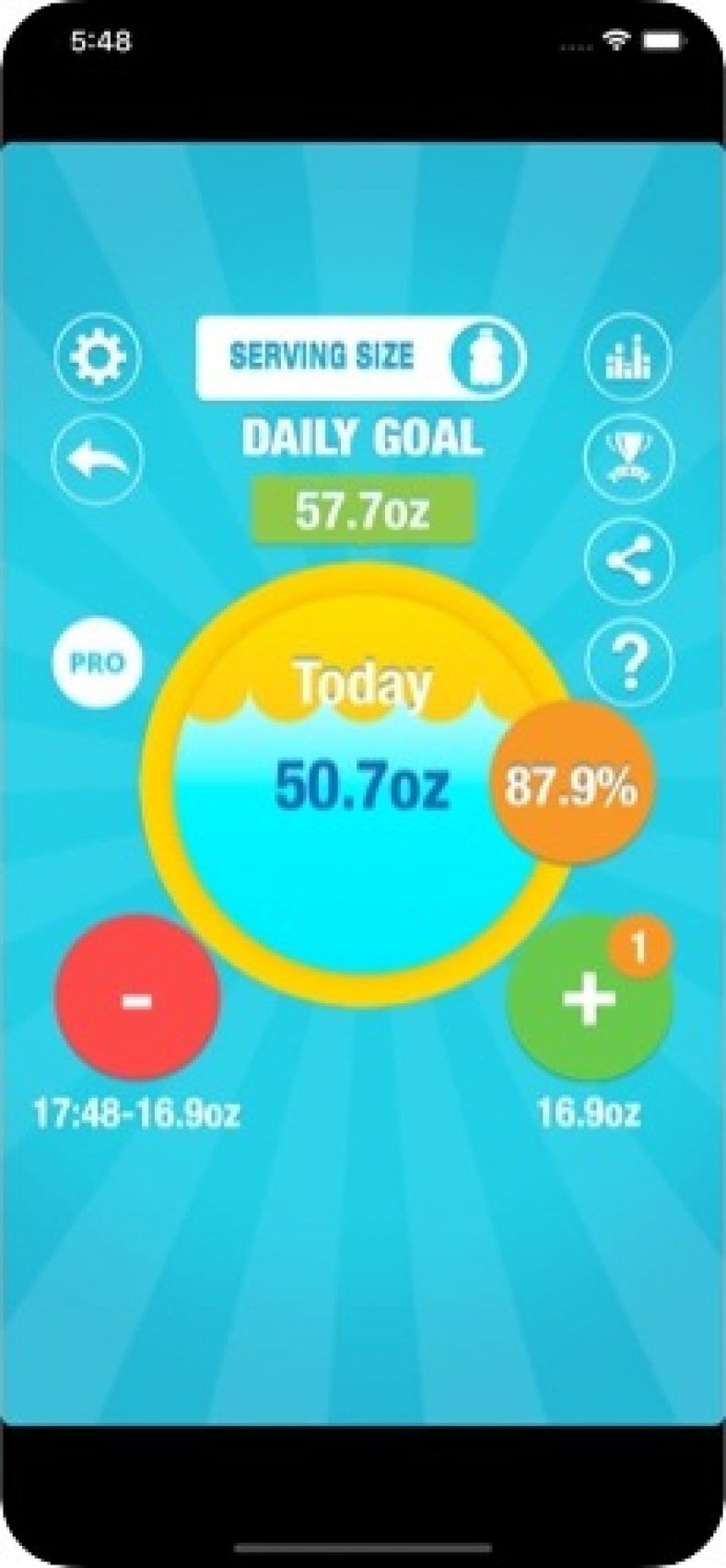Add a 16.9oz serving with plus
The width and height of the screenshot is (726, 1568).
pos(590,999)
